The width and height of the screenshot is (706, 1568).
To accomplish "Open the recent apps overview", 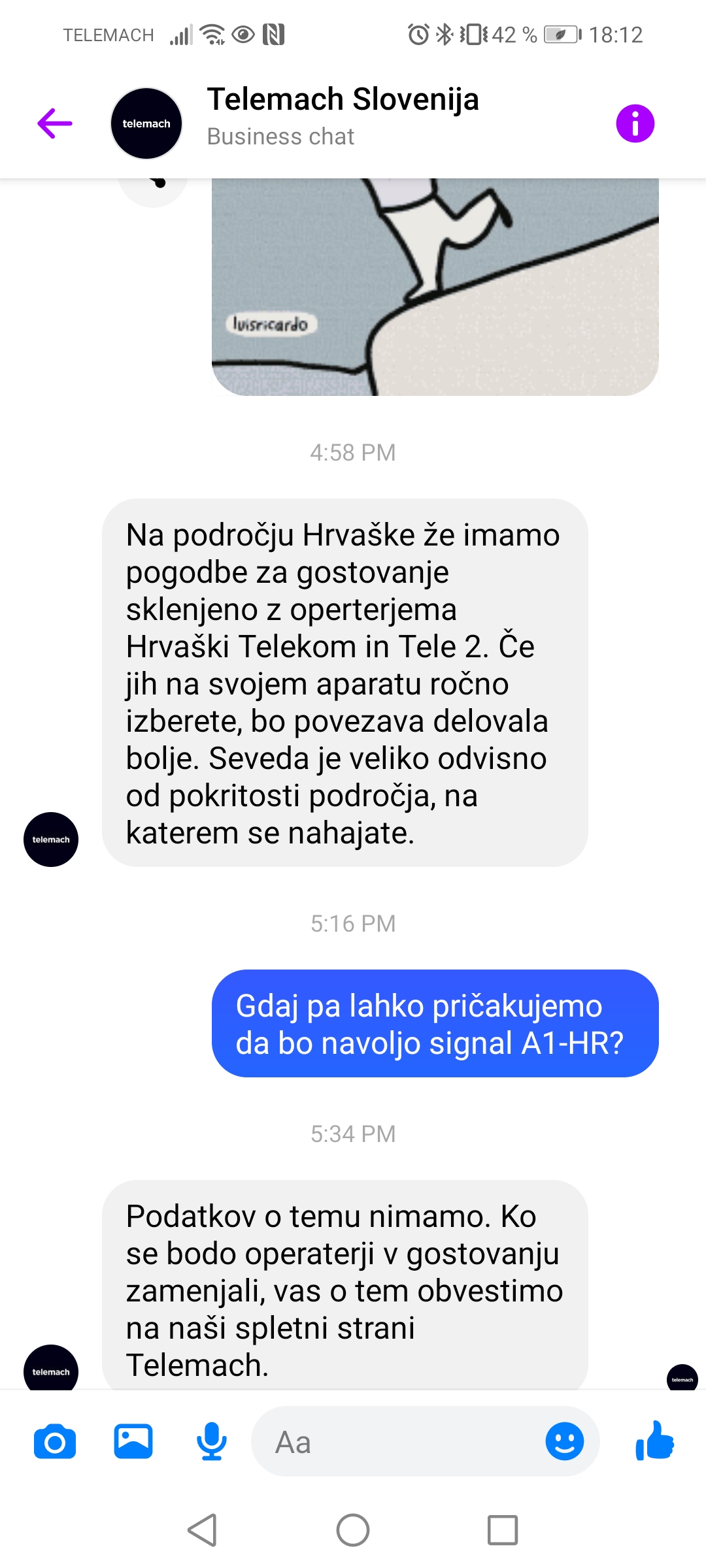I will pos(503,1530).
